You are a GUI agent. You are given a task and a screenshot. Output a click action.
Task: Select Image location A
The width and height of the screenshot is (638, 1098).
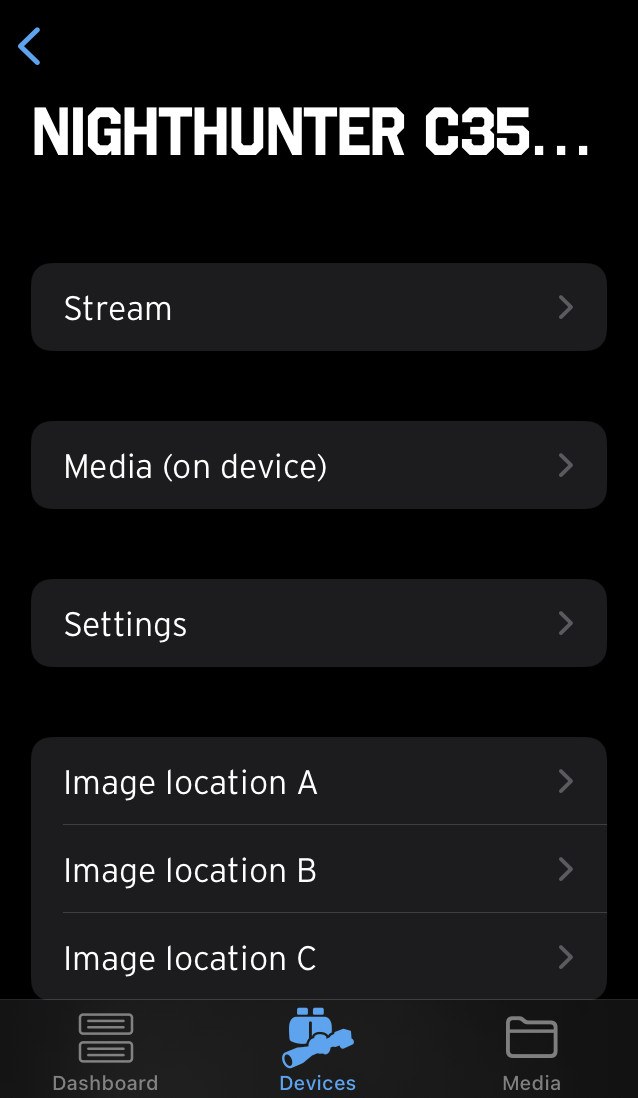[318, 782]
